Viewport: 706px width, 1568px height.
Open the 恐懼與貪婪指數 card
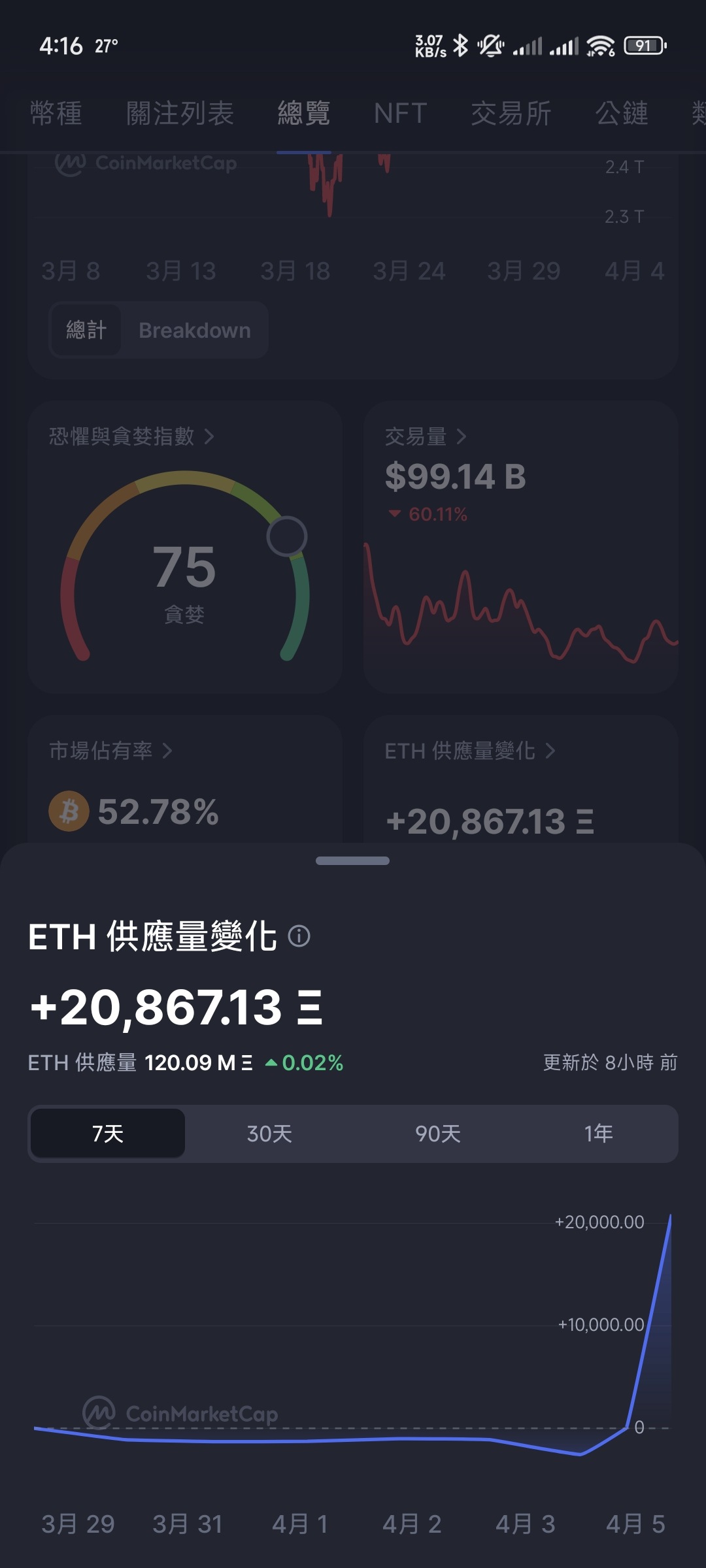pos(185,547)
